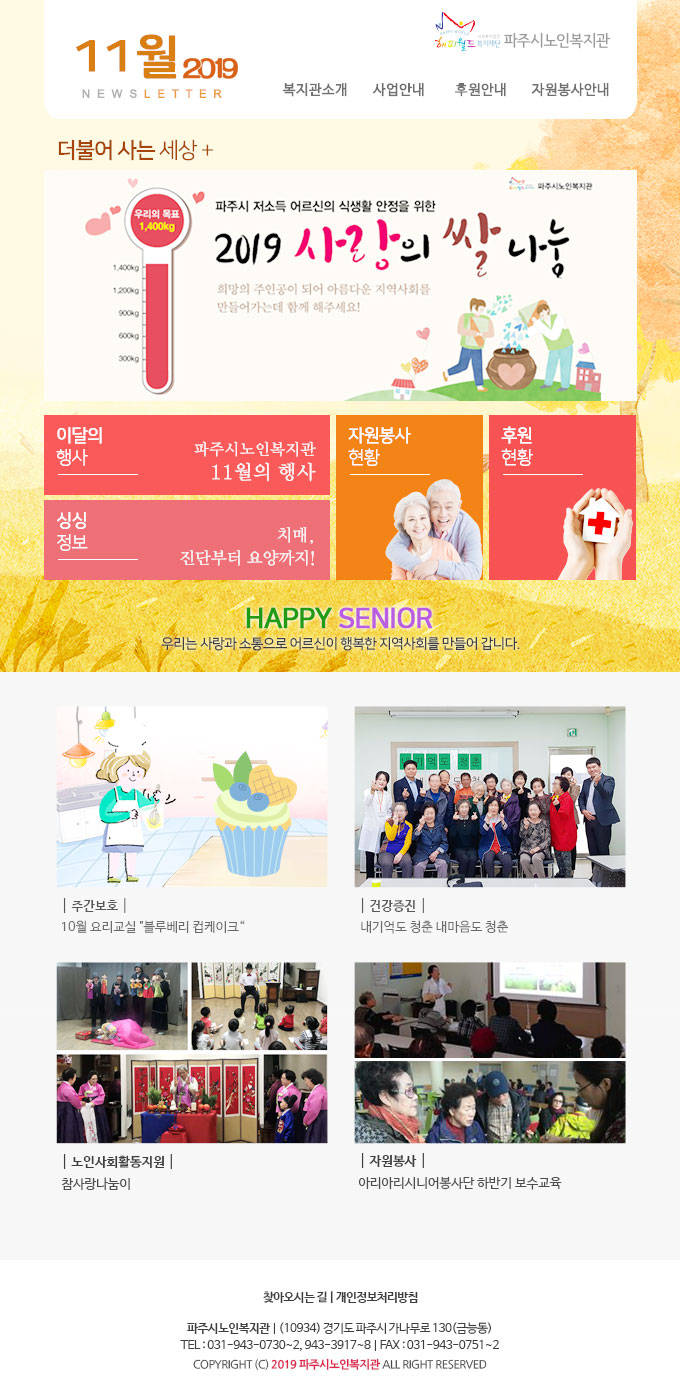The width and height of the screenshot is (680, 1400).
Task: Open the 후원 현황 tile
Action: [x=562, y=497]
